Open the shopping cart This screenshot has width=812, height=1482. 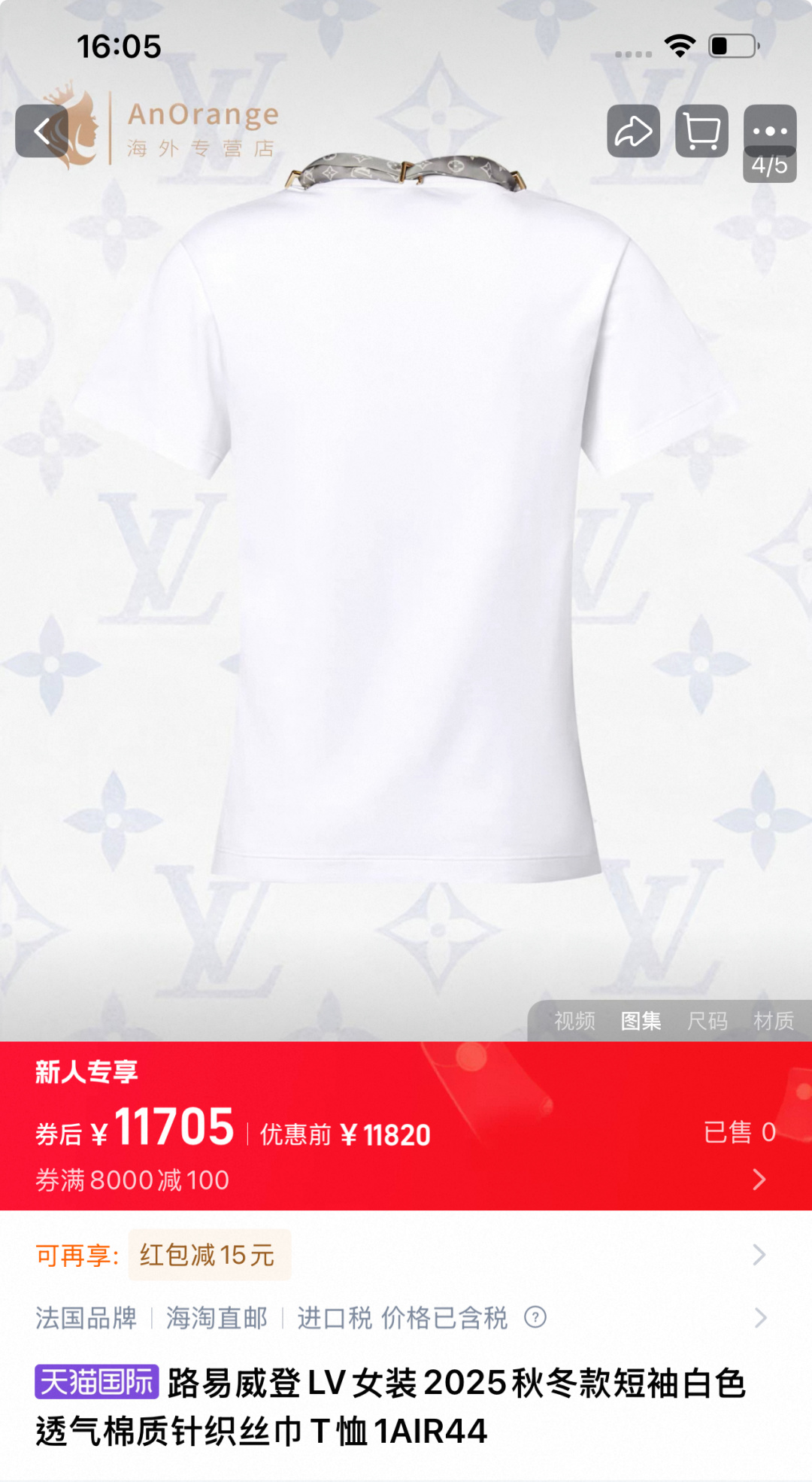click(x=701, y=132)
